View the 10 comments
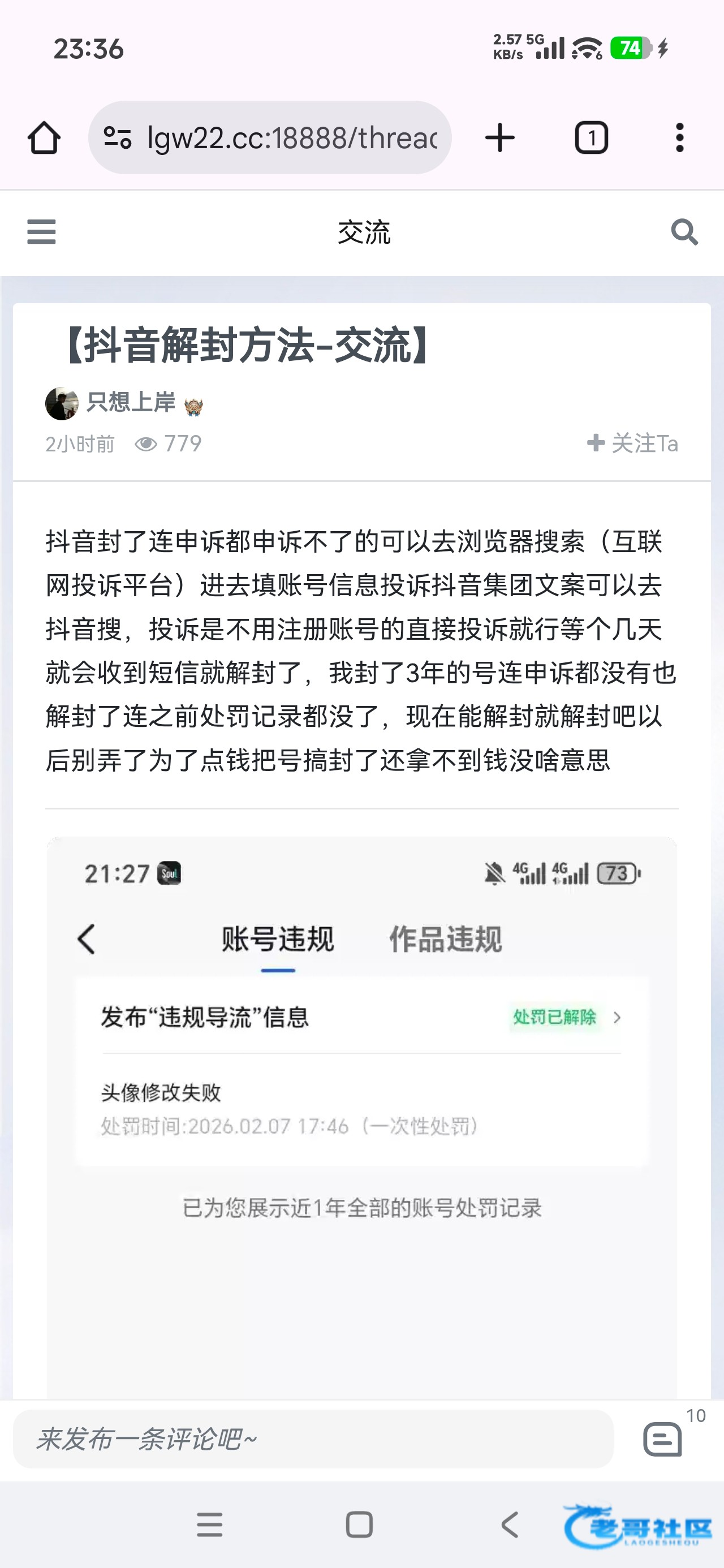This screenshot has width=724, height=1568. click(663, 1439)
